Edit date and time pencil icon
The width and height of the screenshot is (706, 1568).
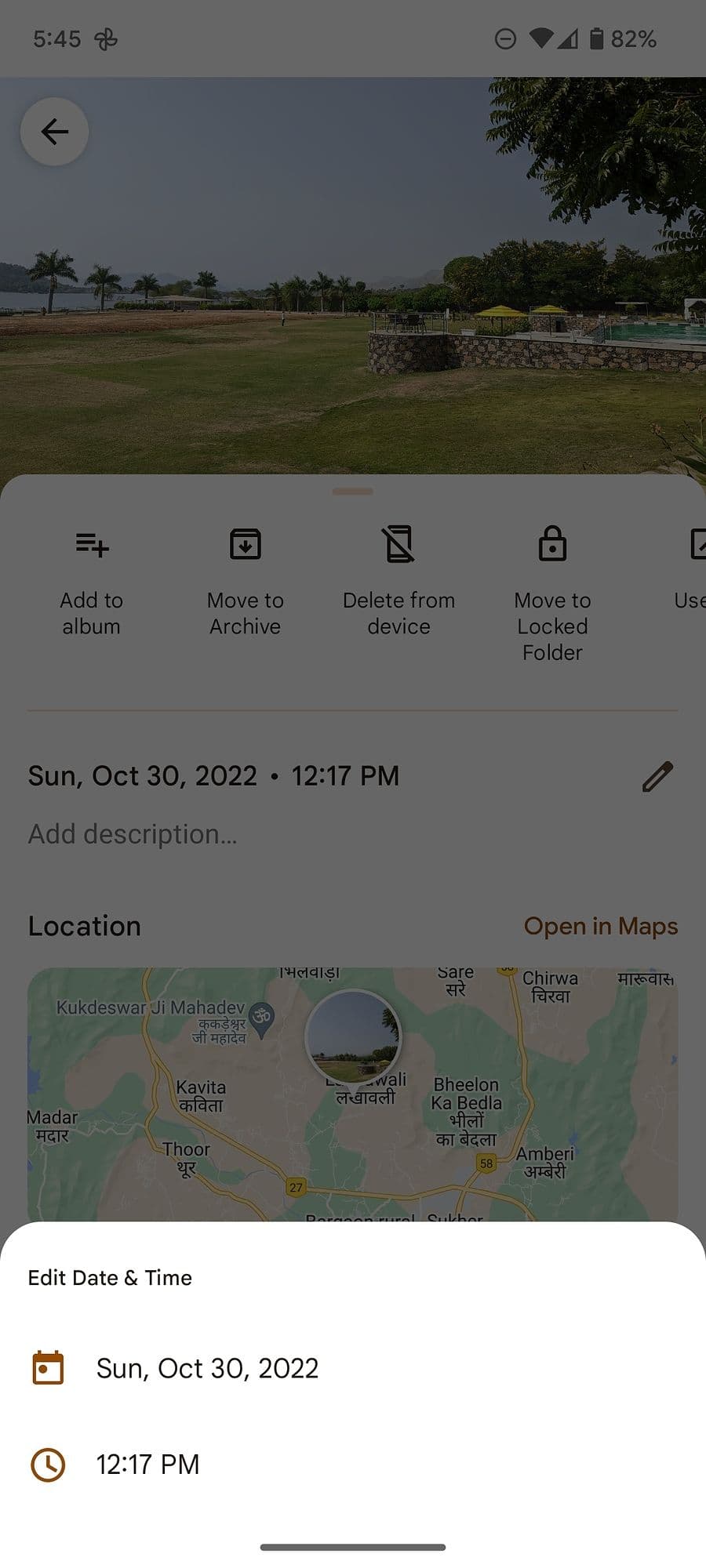coord(657,776)
